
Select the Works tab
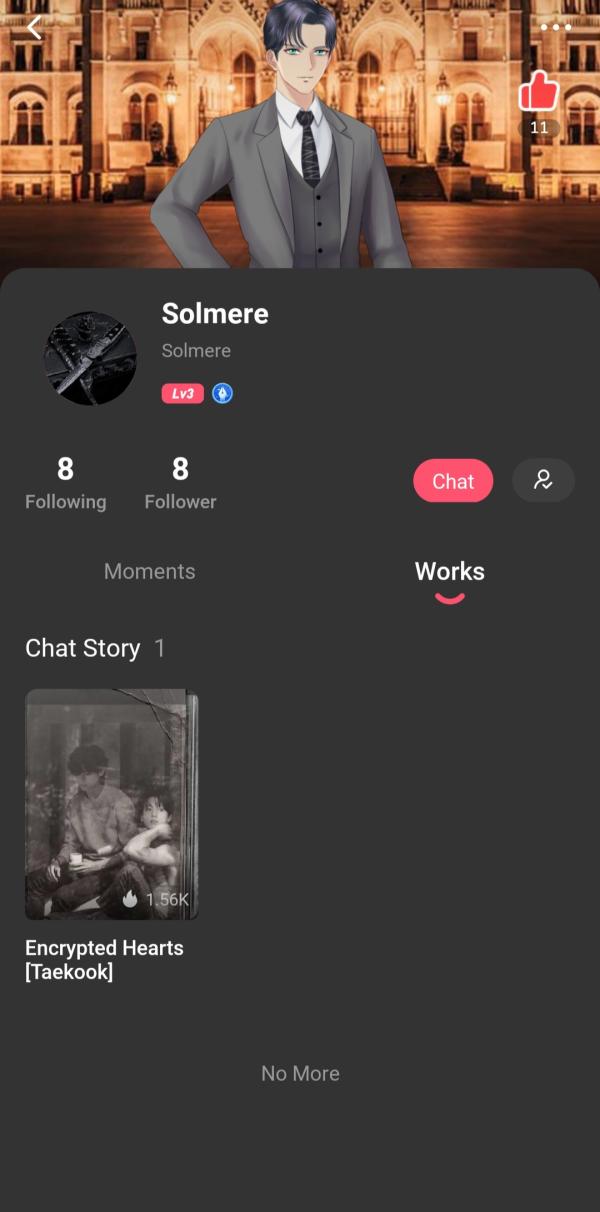(450, 572)
